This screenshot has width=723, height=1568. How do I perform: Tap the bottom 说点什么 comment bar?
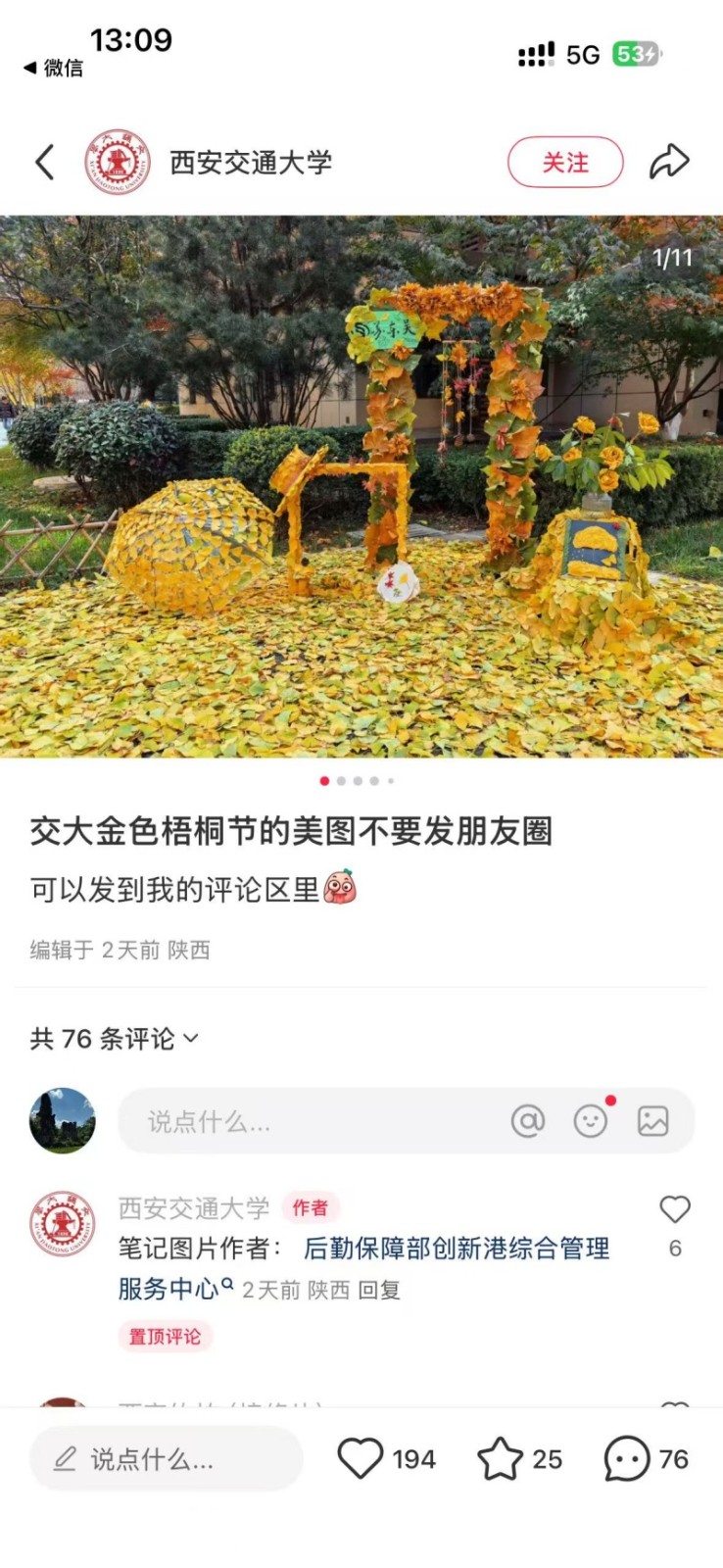[x=167, y=1459]
